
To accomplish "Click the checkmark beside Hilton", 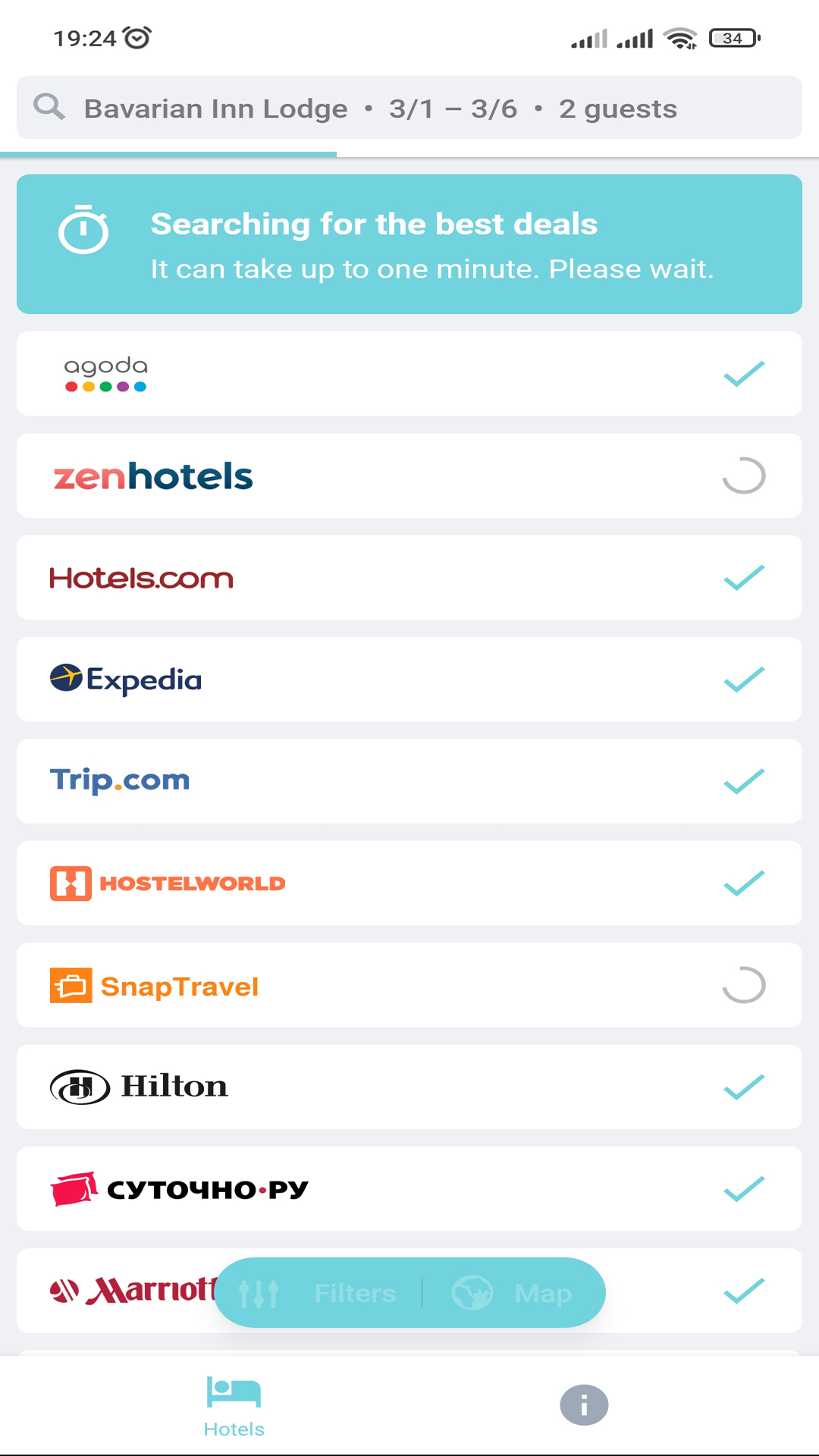I will 745,1086.
